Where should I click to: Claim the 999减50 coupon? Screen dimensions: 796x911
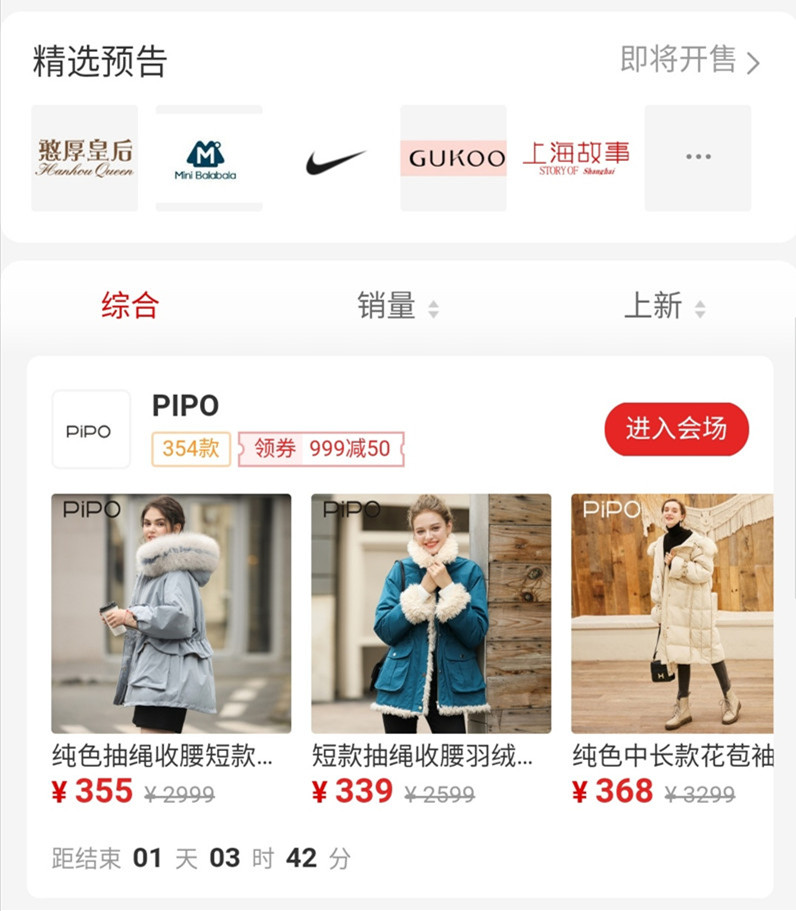321,448
